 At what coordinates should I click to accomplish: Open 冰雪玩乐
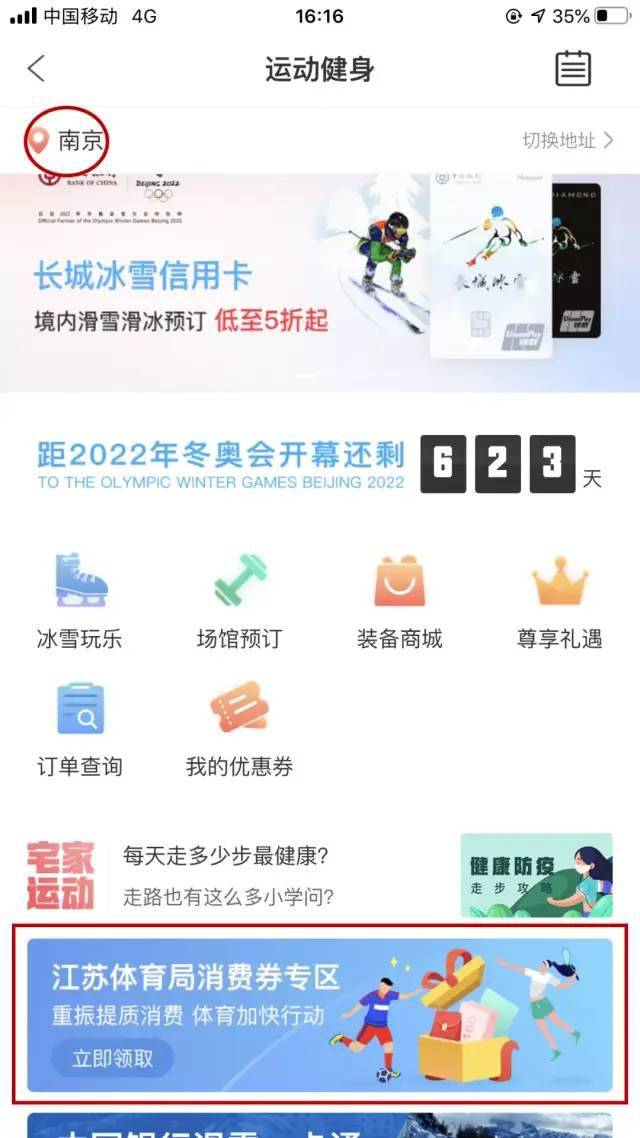click(x=80, y=600)
